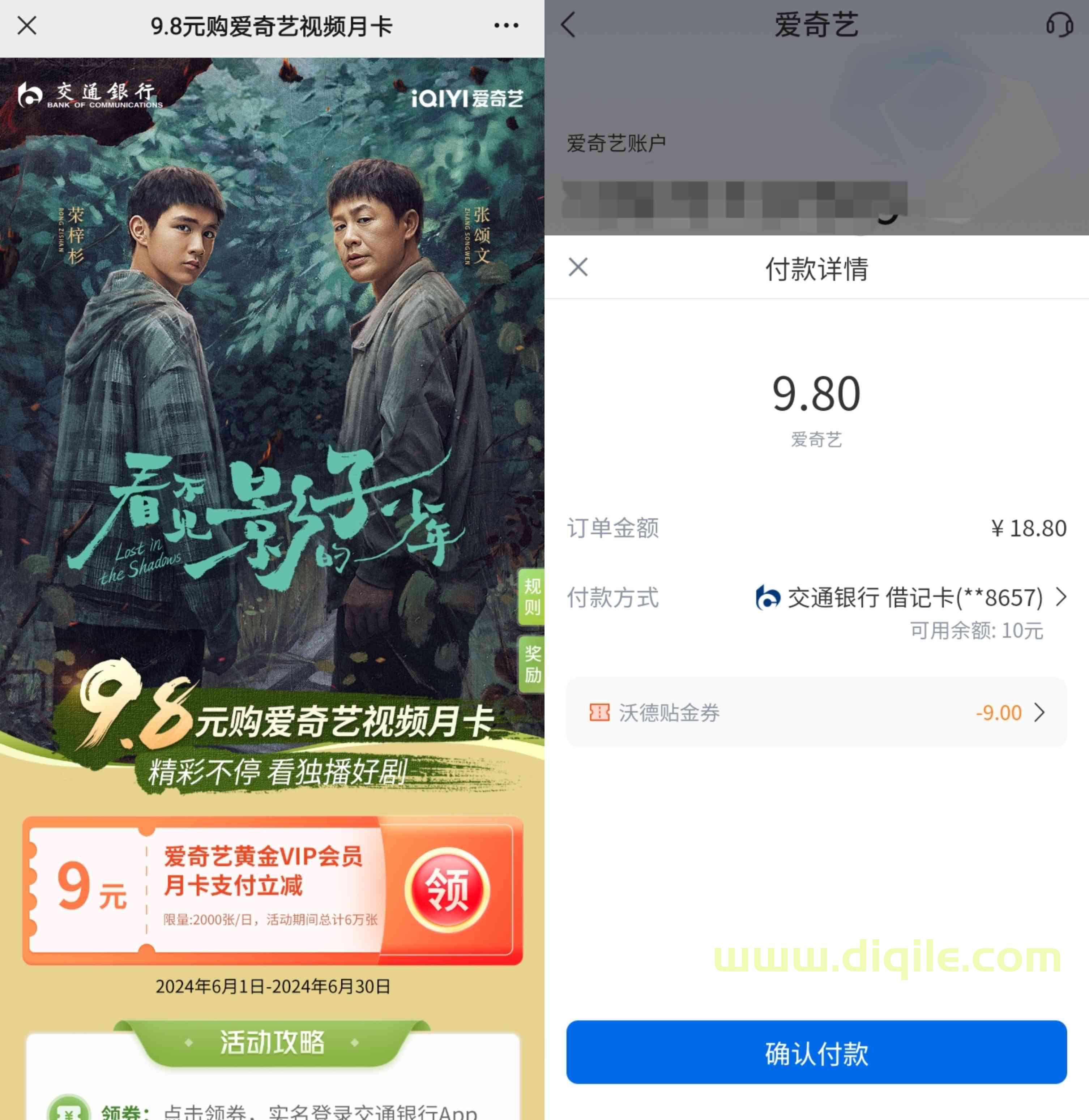1089x1120 pixels.
Task: Open the 奖励 side tab
Action: [532, 664]
